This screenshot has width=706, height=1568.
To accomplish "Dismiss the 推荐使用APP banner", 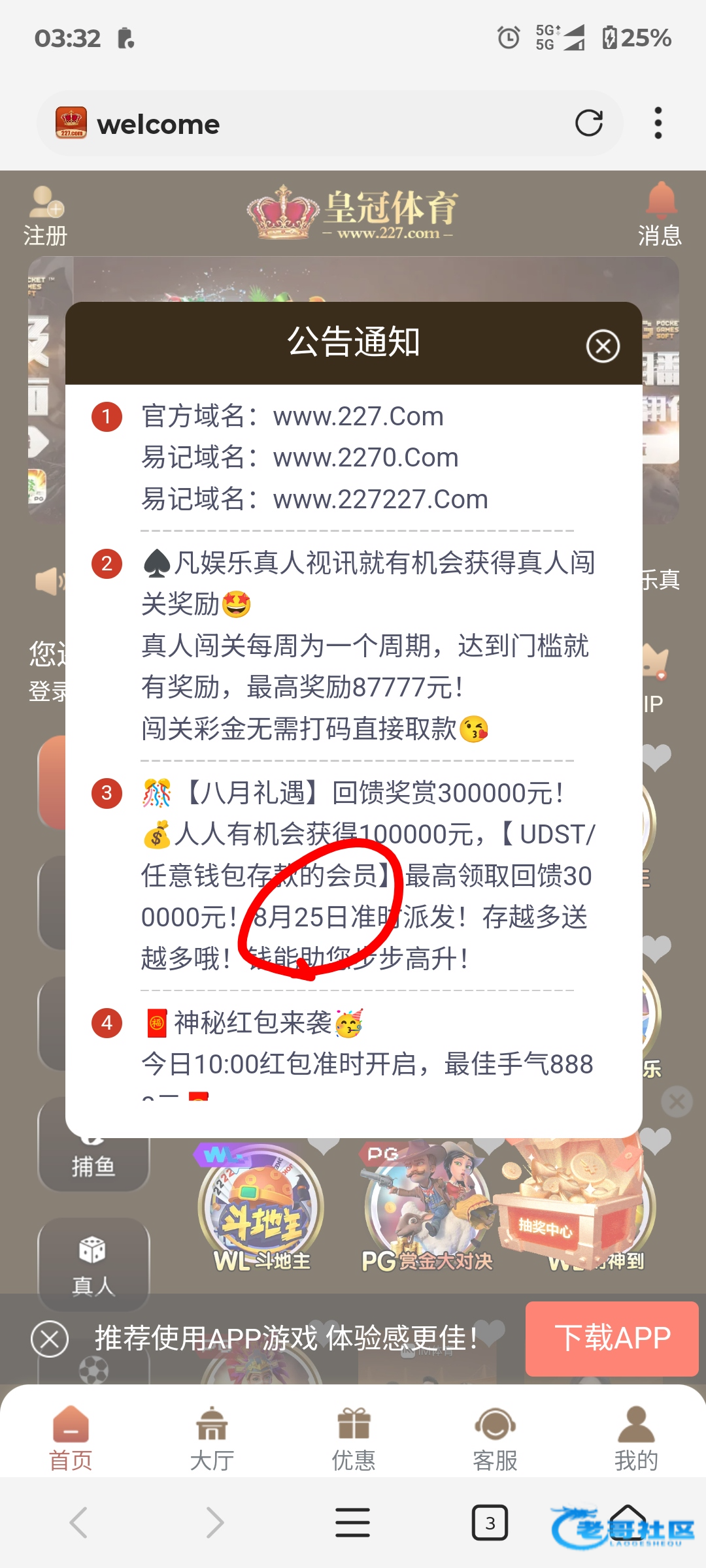I will click(50, 1339).
